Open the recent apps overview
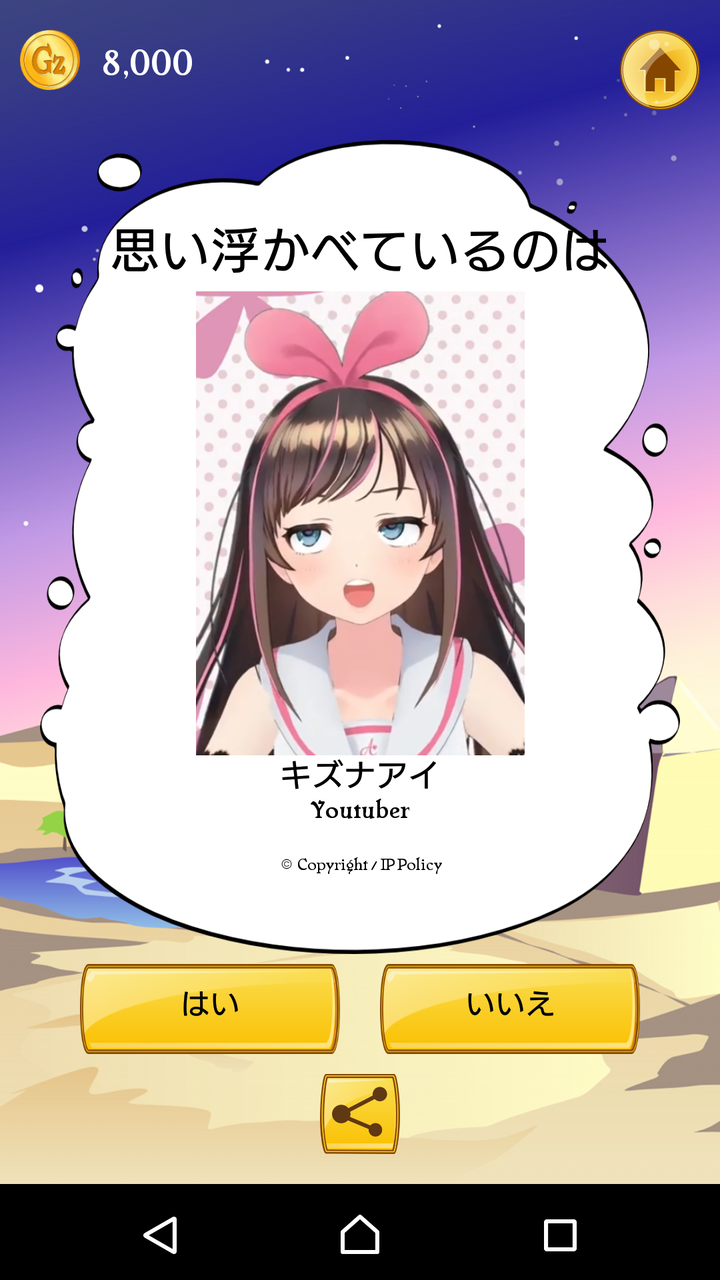 point(560,1234)
